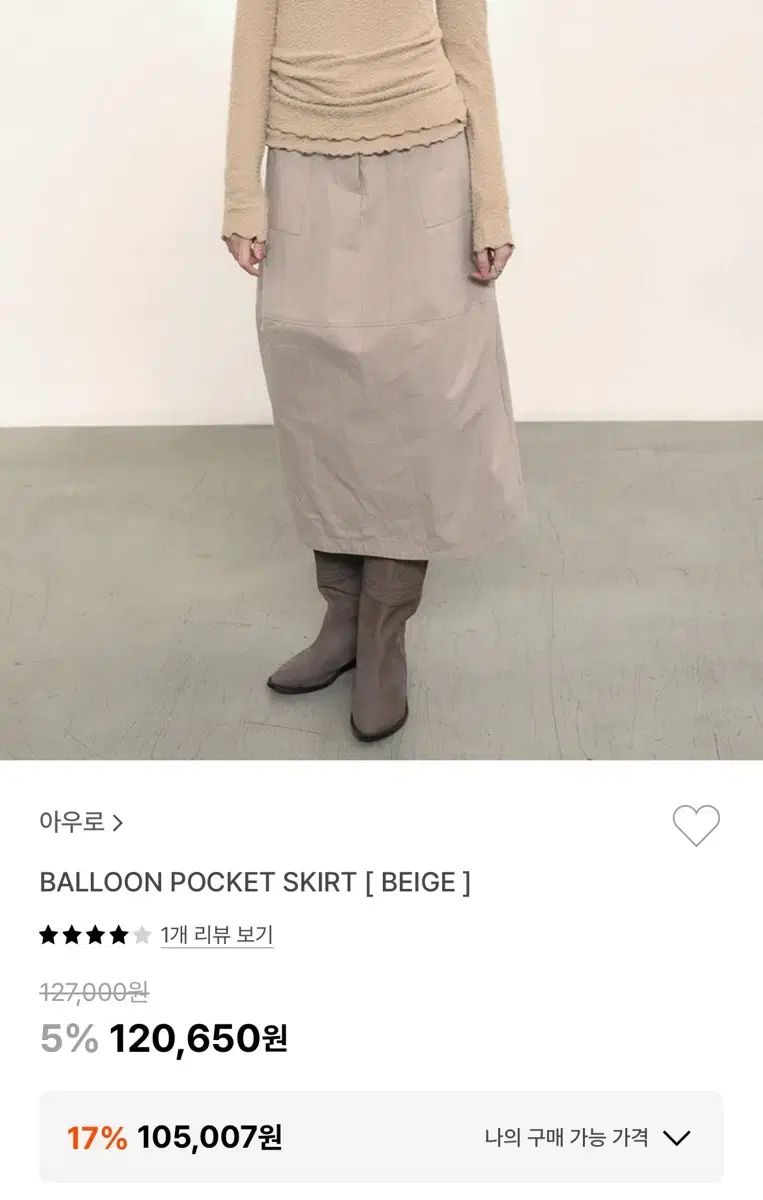Open the 아우로 brand page
763x1200 pixels.
pos(80,823)
